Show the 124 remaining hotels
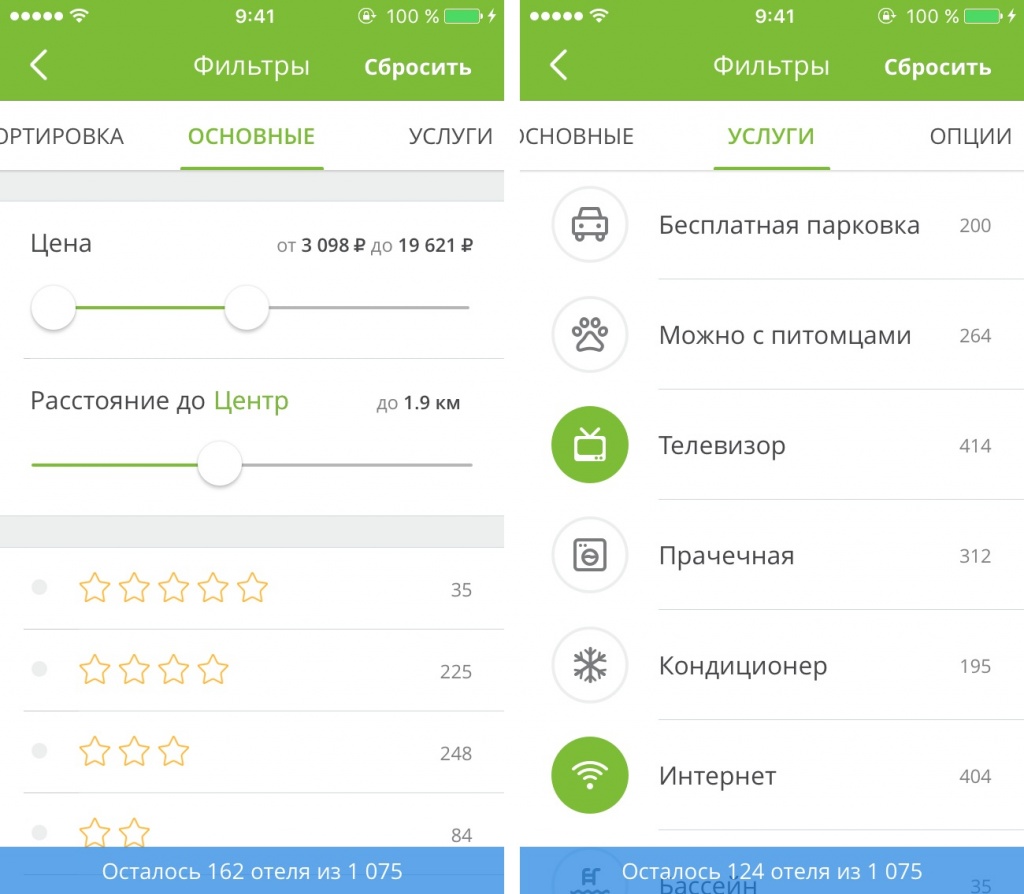The image size is (1024, 894). [x=772, y=871]
